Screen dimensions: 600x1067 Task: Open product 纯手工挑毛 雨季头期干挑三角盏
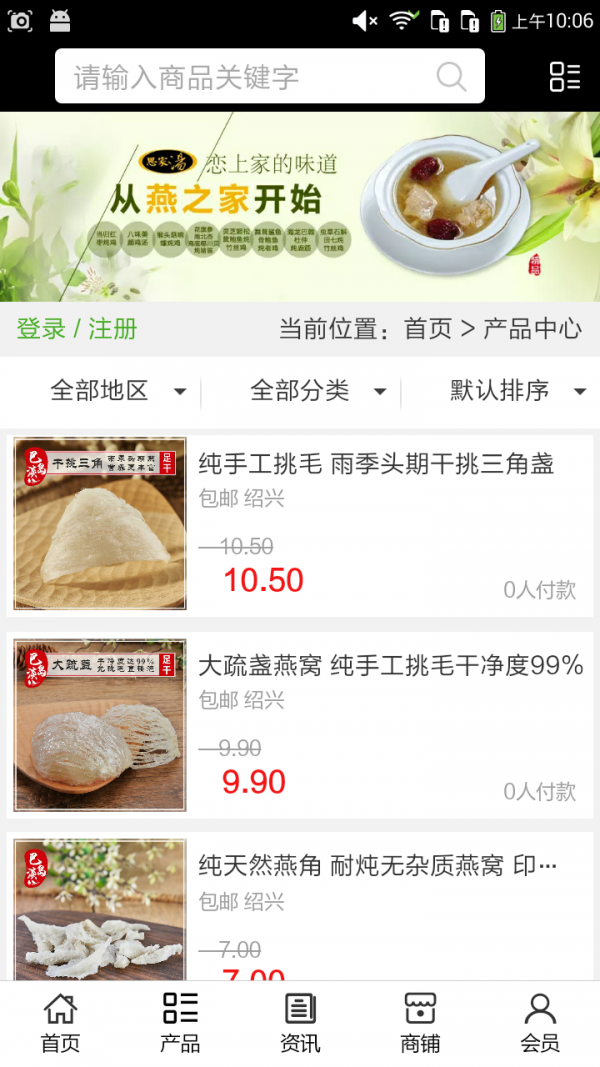[x=300, y=523]
